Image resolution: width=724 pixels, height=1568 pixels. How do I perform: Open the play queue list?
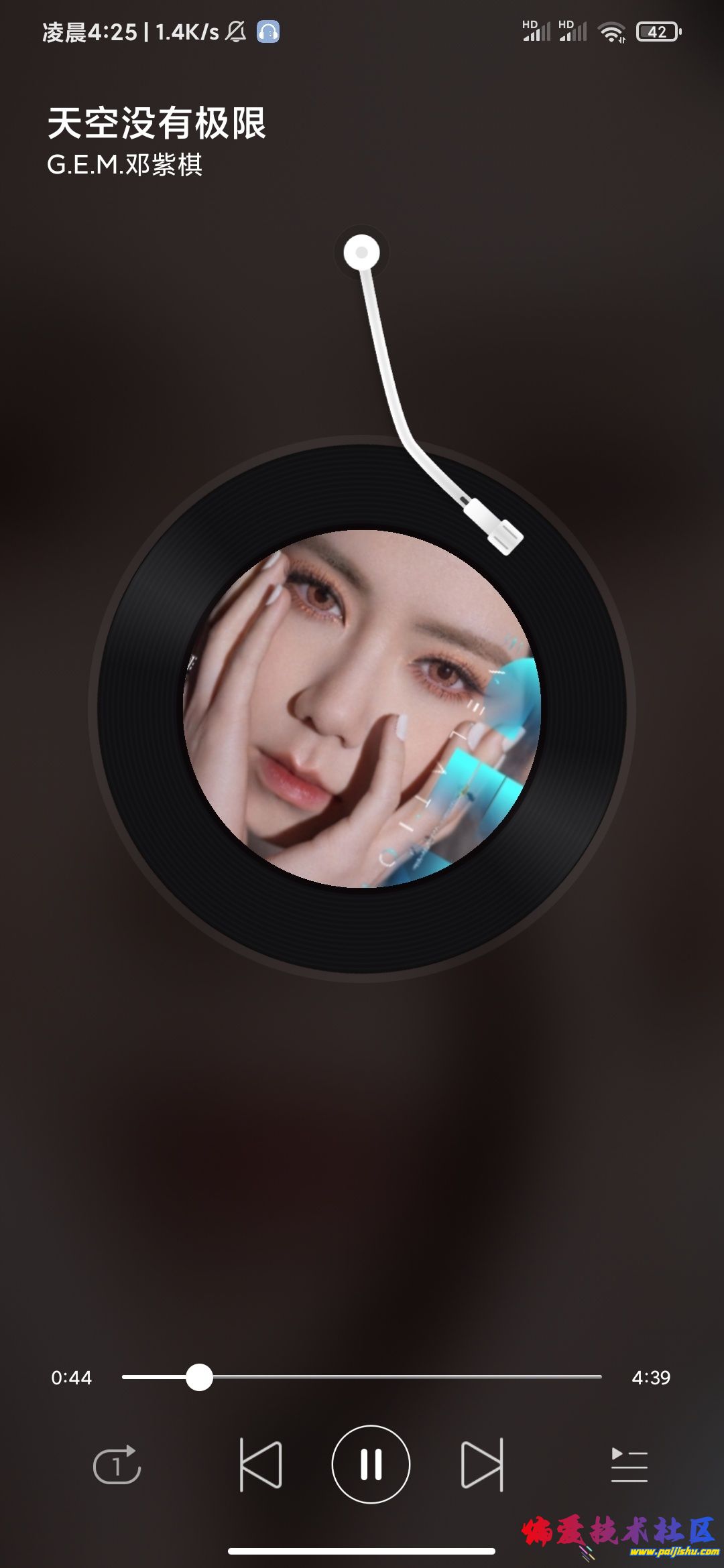629,1465
